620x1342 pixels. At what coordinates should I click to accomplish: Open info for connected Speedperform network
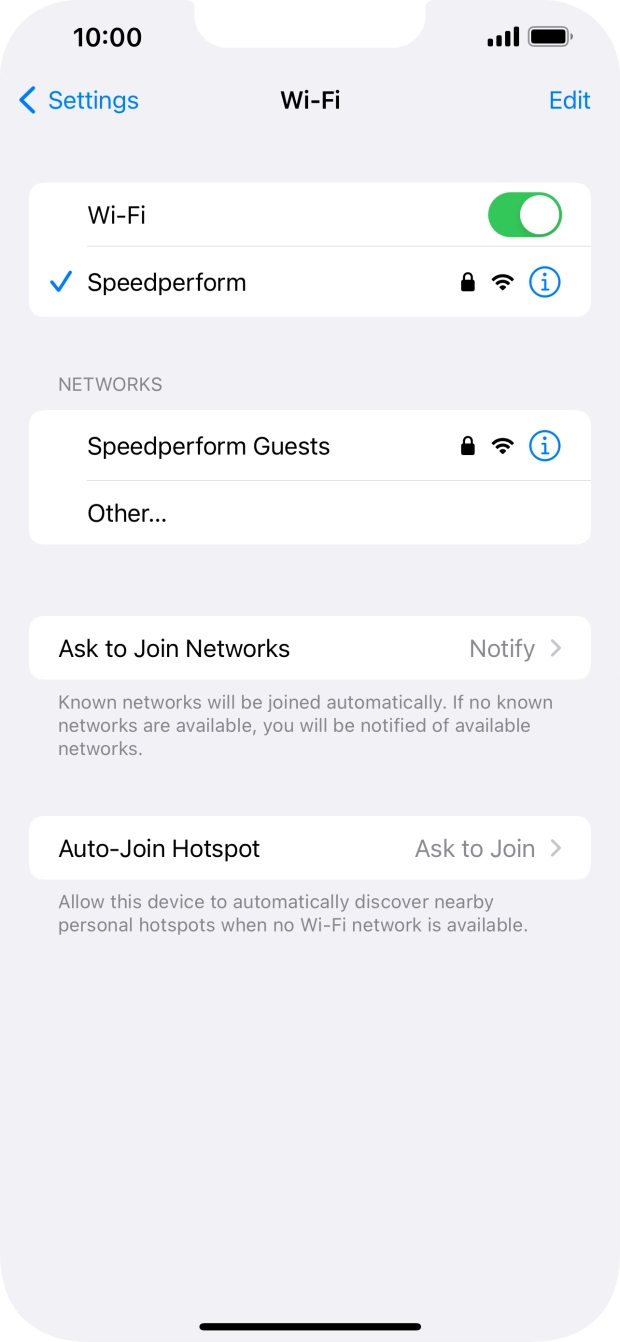544,283
